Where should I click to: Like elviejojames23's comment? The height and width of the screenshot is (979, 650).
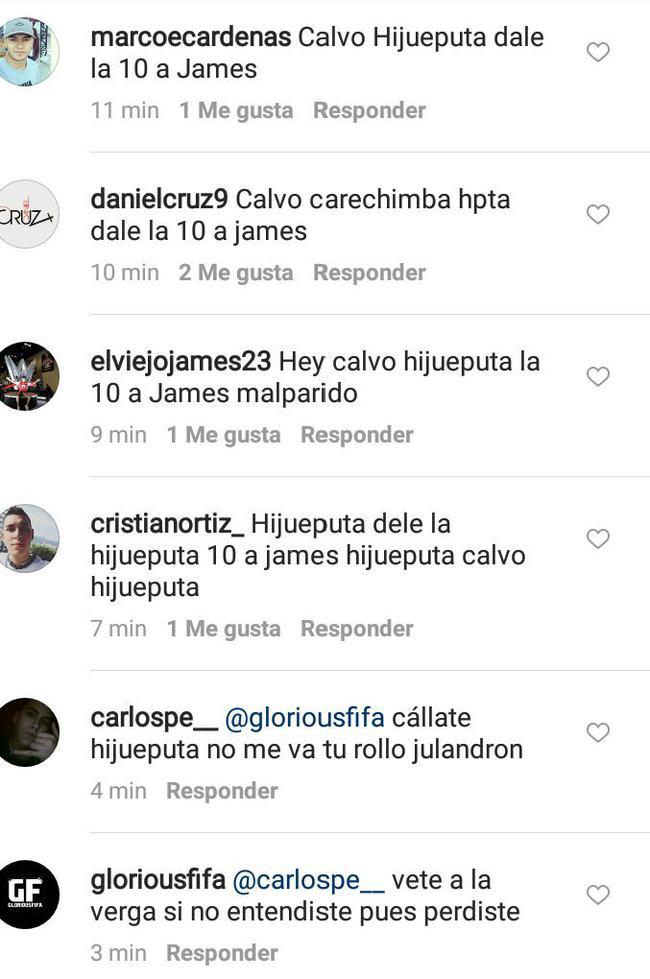coord(597,376)
